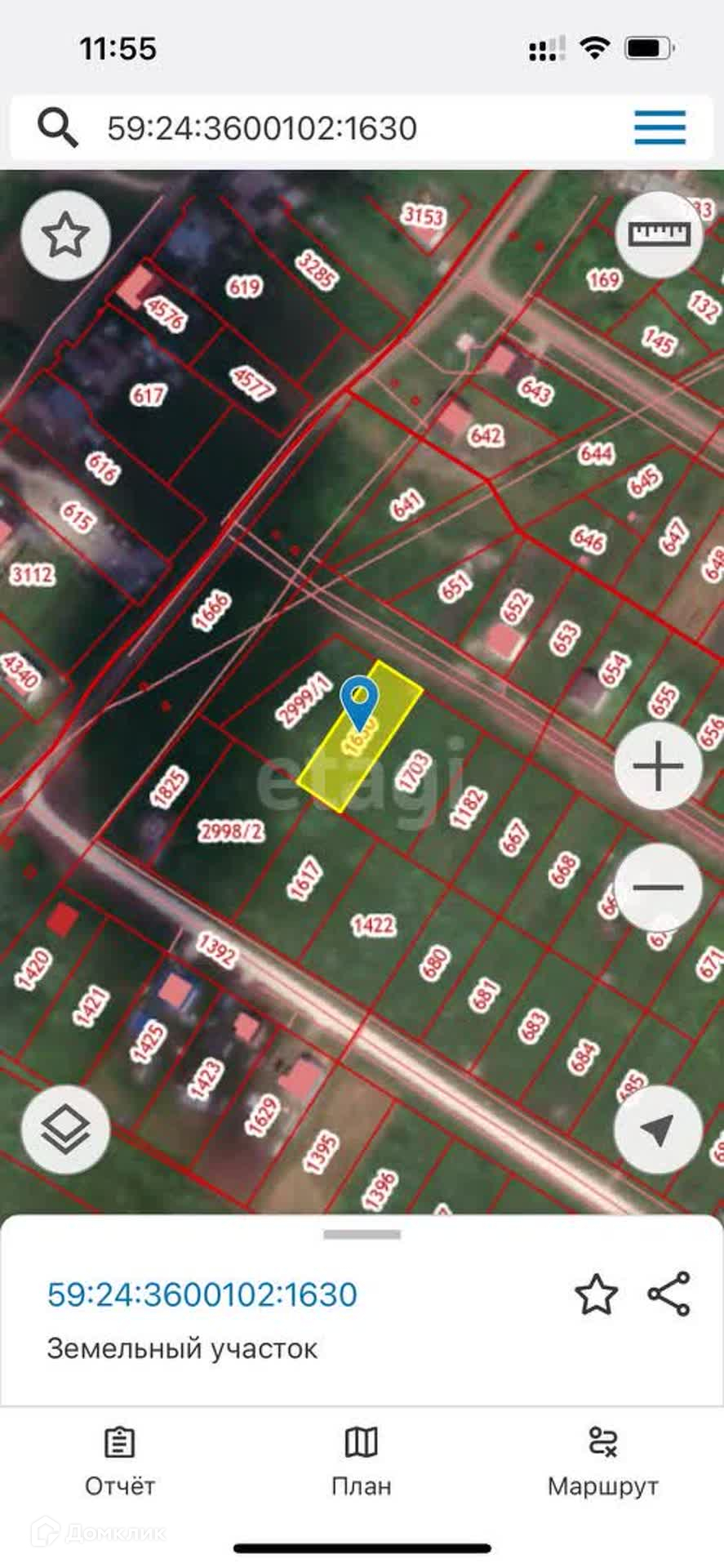Add parcel 59:24:3600102:1630 to favorites
Viewport: 724px width, 1568px height.
pos(596,1294)
